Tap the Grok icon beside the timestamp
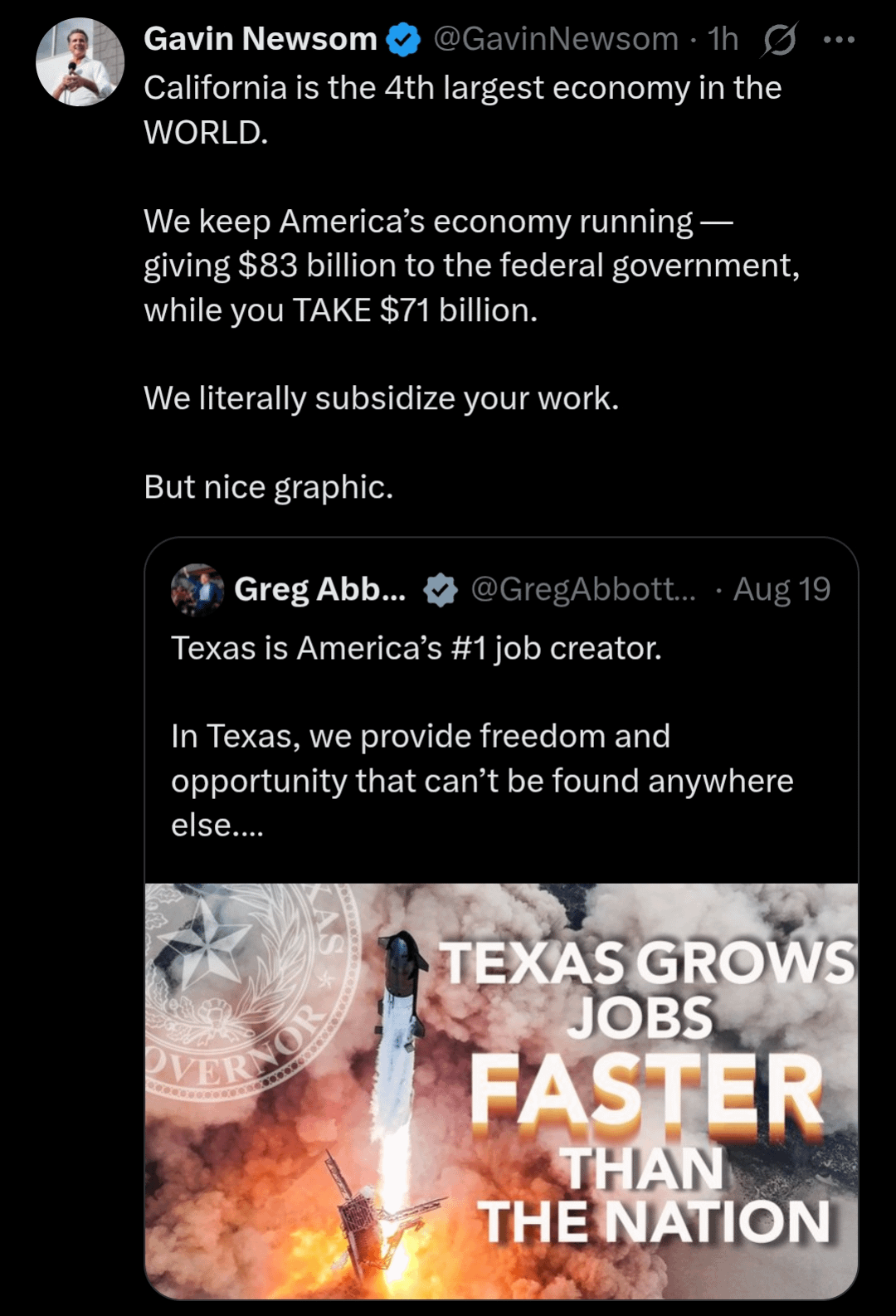The width and height of the screenshot is (896, 1316). [778, 39]
